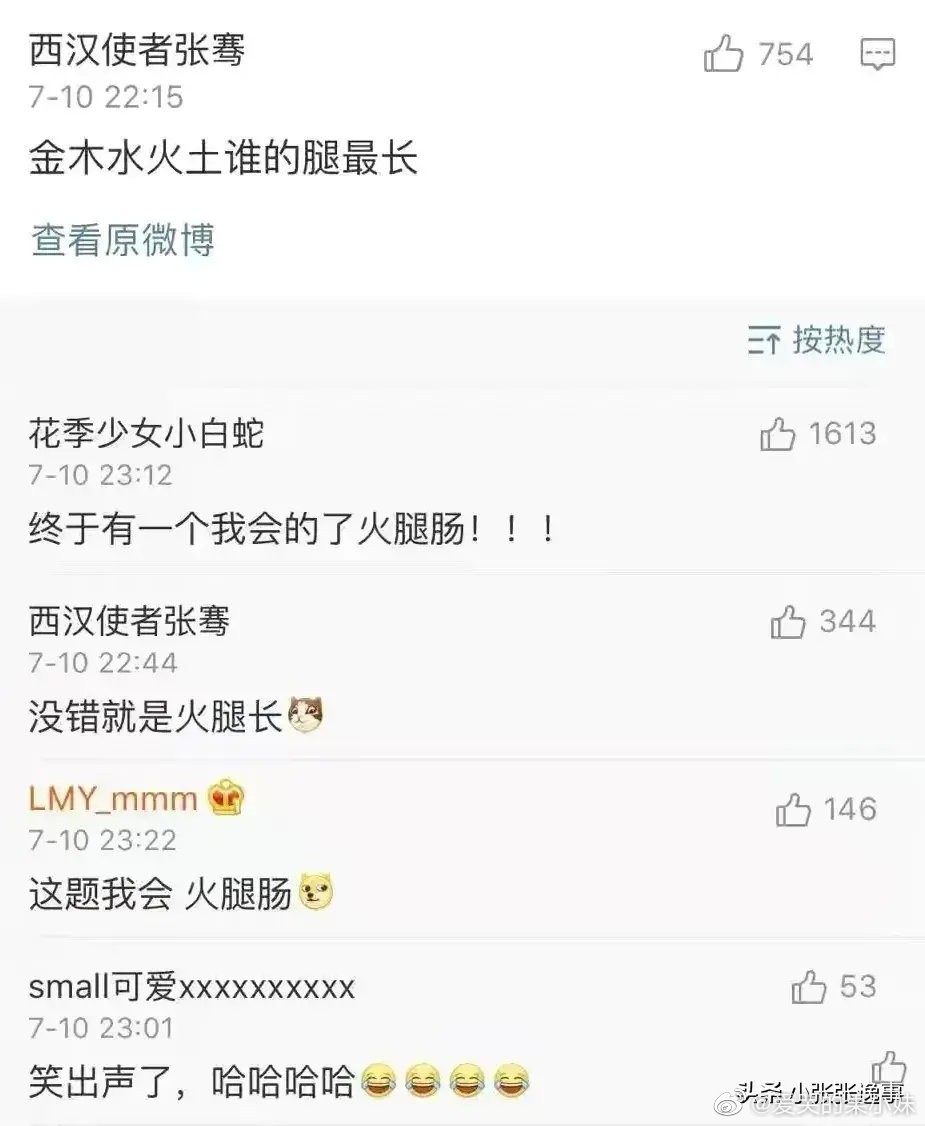Viewport: 925px width, 1126px height.
Task: Like small可爱xxxxxxxxxx's comment
Action: (x=808, y=988)
